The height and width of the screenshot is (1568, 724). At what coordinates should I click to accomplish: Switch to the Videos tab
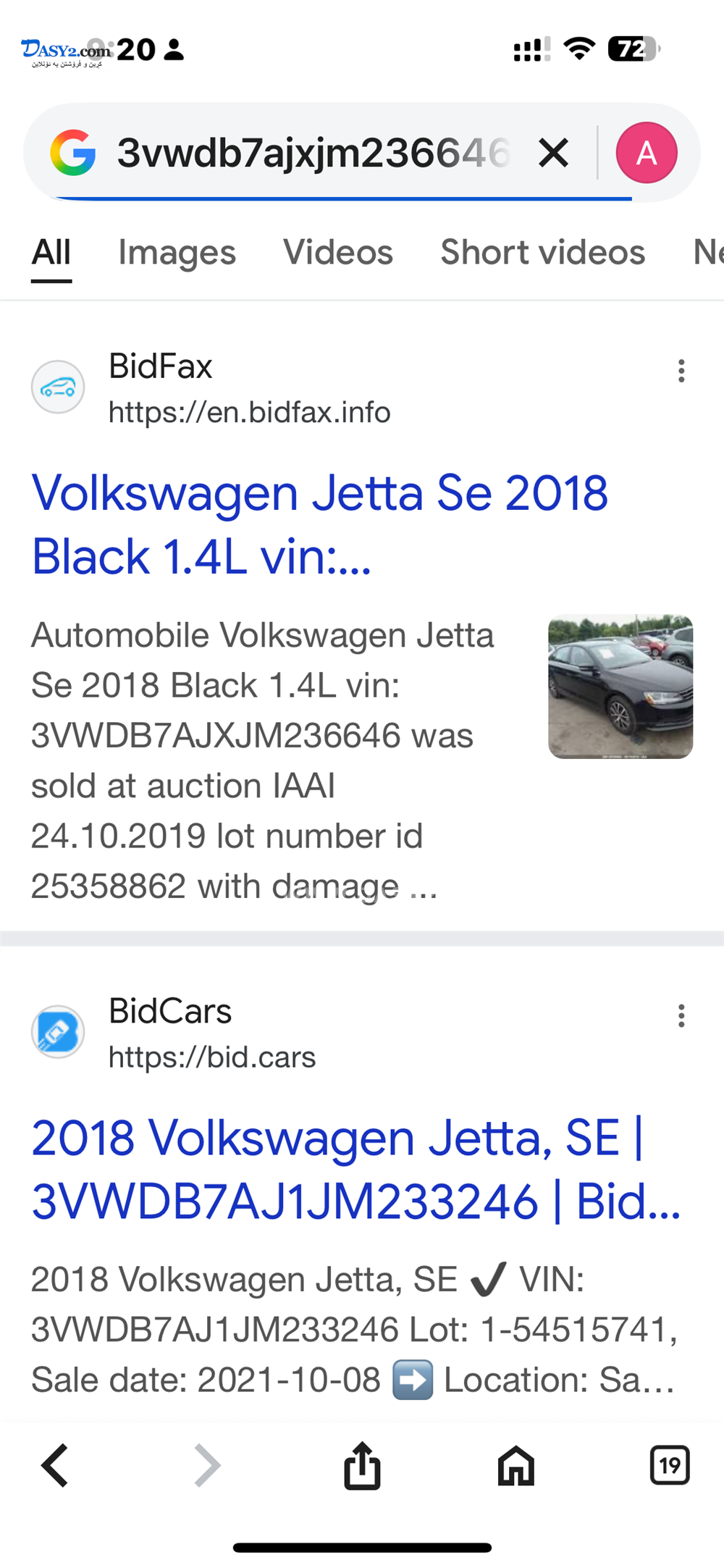[338, 252]
